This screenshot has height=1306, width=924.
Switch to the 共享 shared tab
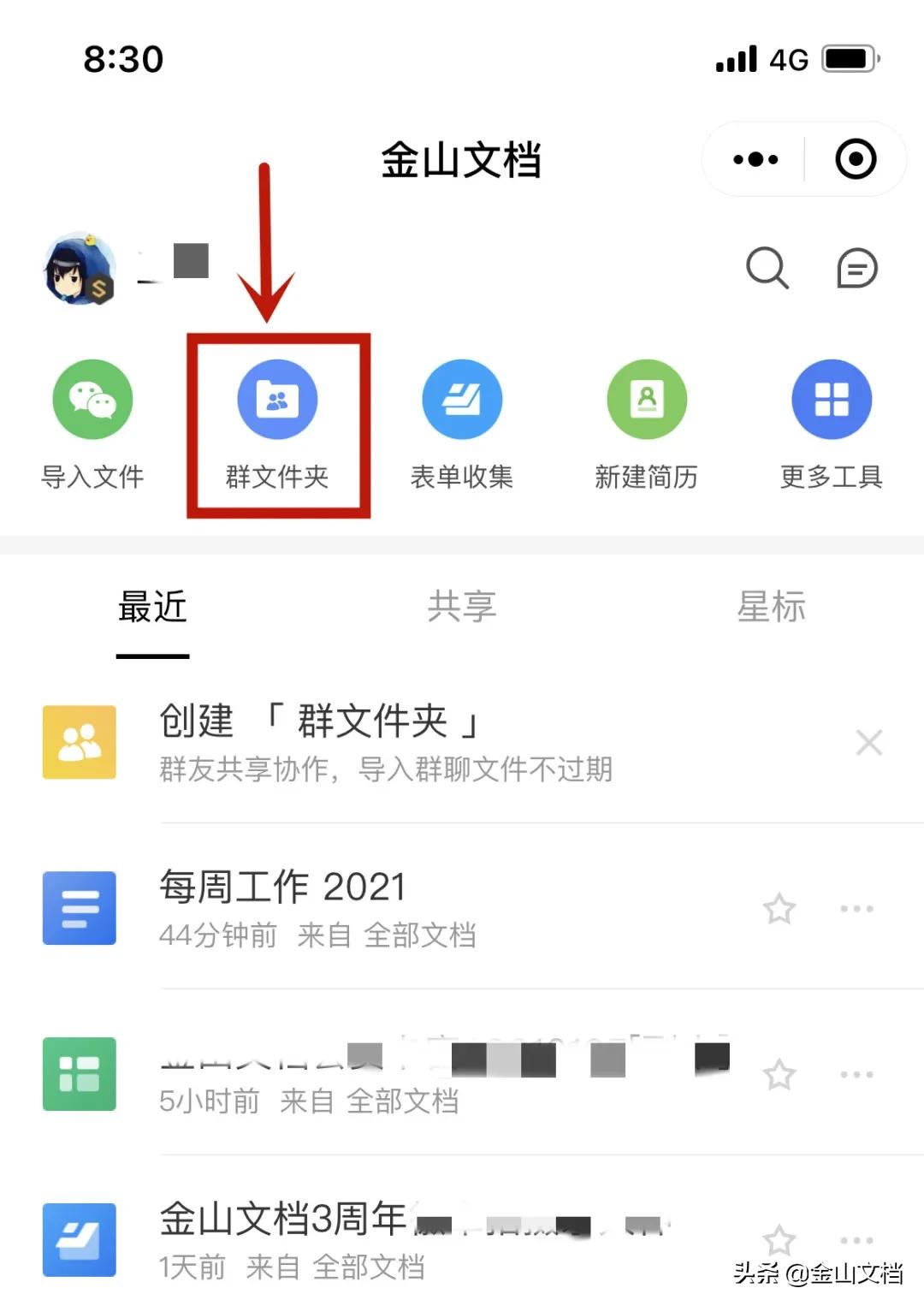coord(462,608)
